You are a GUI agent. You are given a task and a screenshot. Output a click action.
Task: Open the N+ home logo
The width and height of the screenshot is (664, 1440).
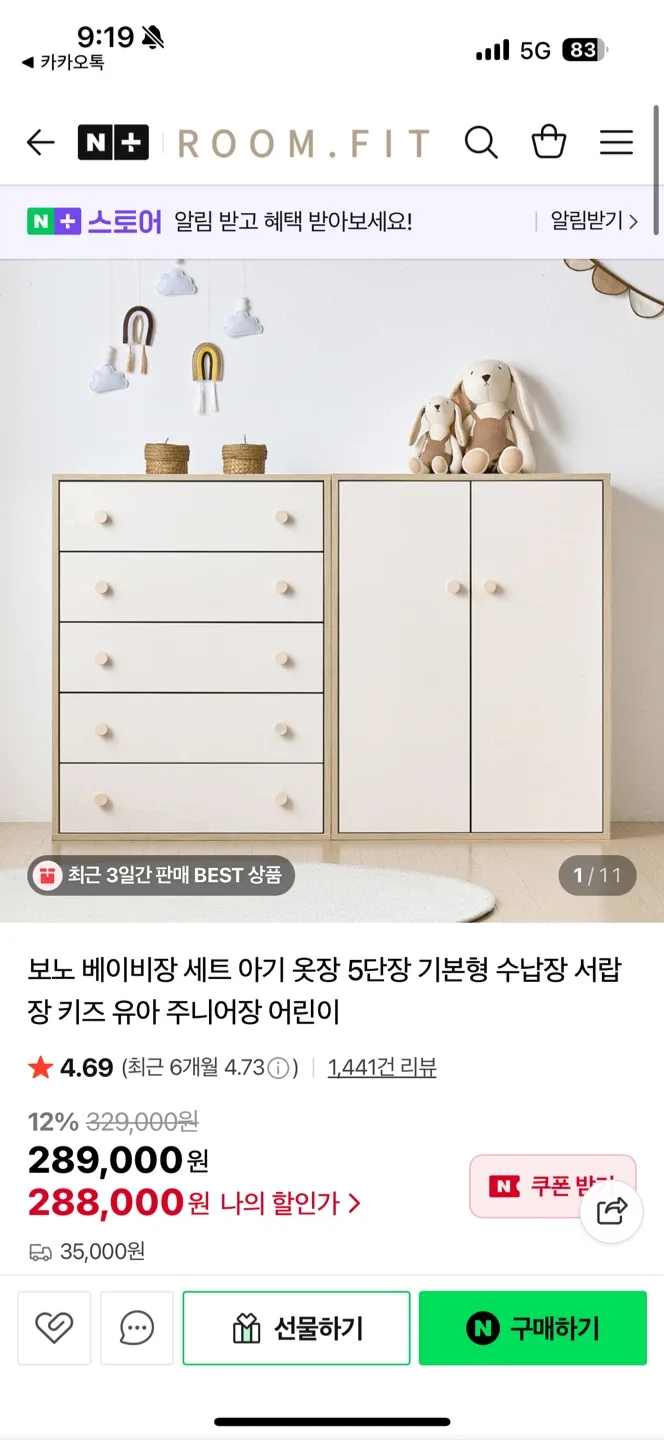[x=113, y=143]
